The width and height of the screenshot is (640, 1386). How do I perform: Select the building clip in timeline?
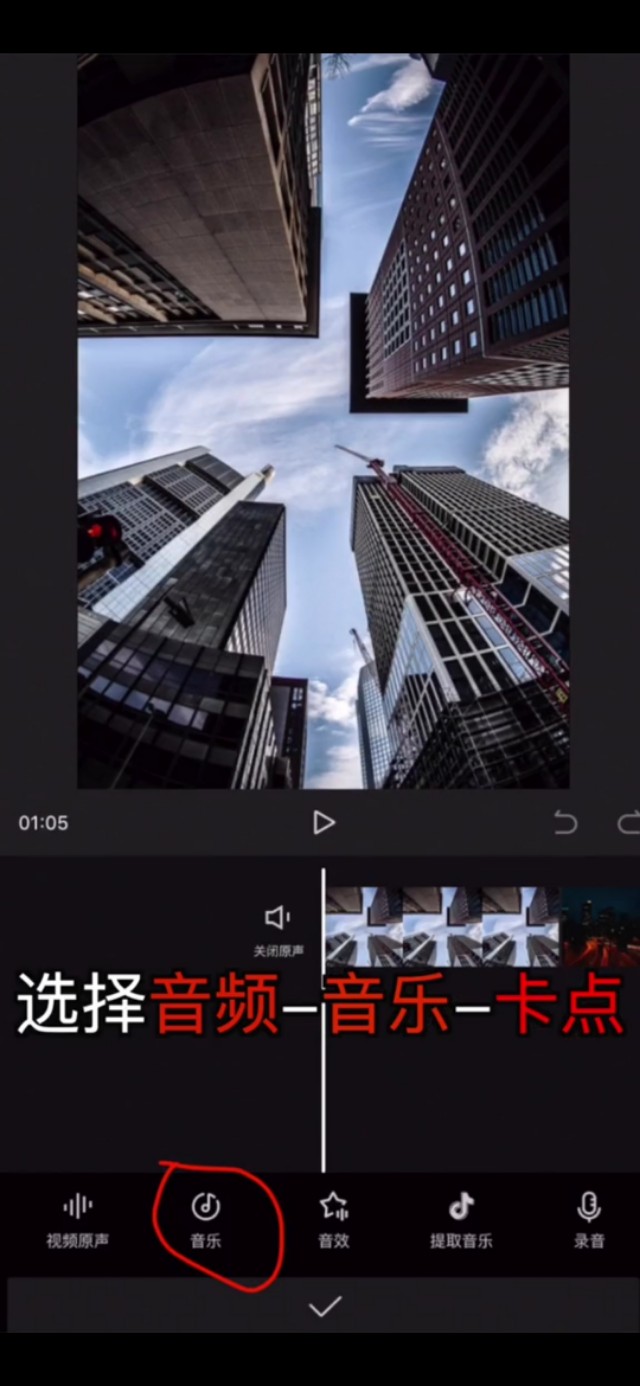coord(443,927)
